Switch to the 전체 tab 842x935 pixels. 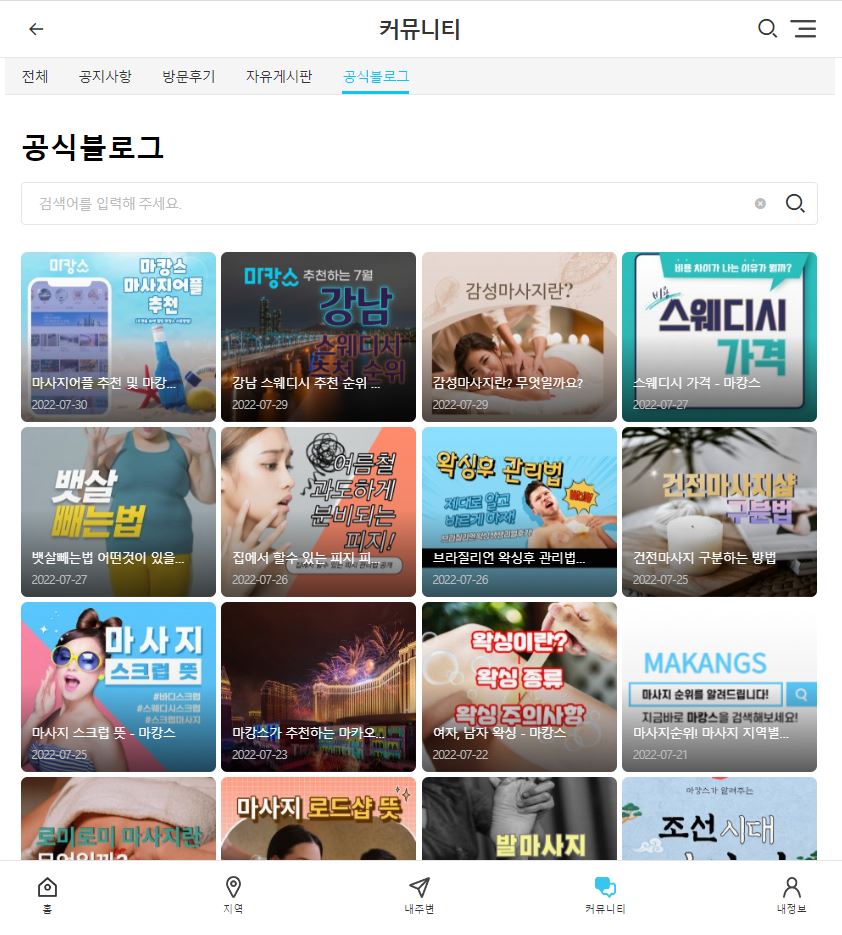pos(35,76)
